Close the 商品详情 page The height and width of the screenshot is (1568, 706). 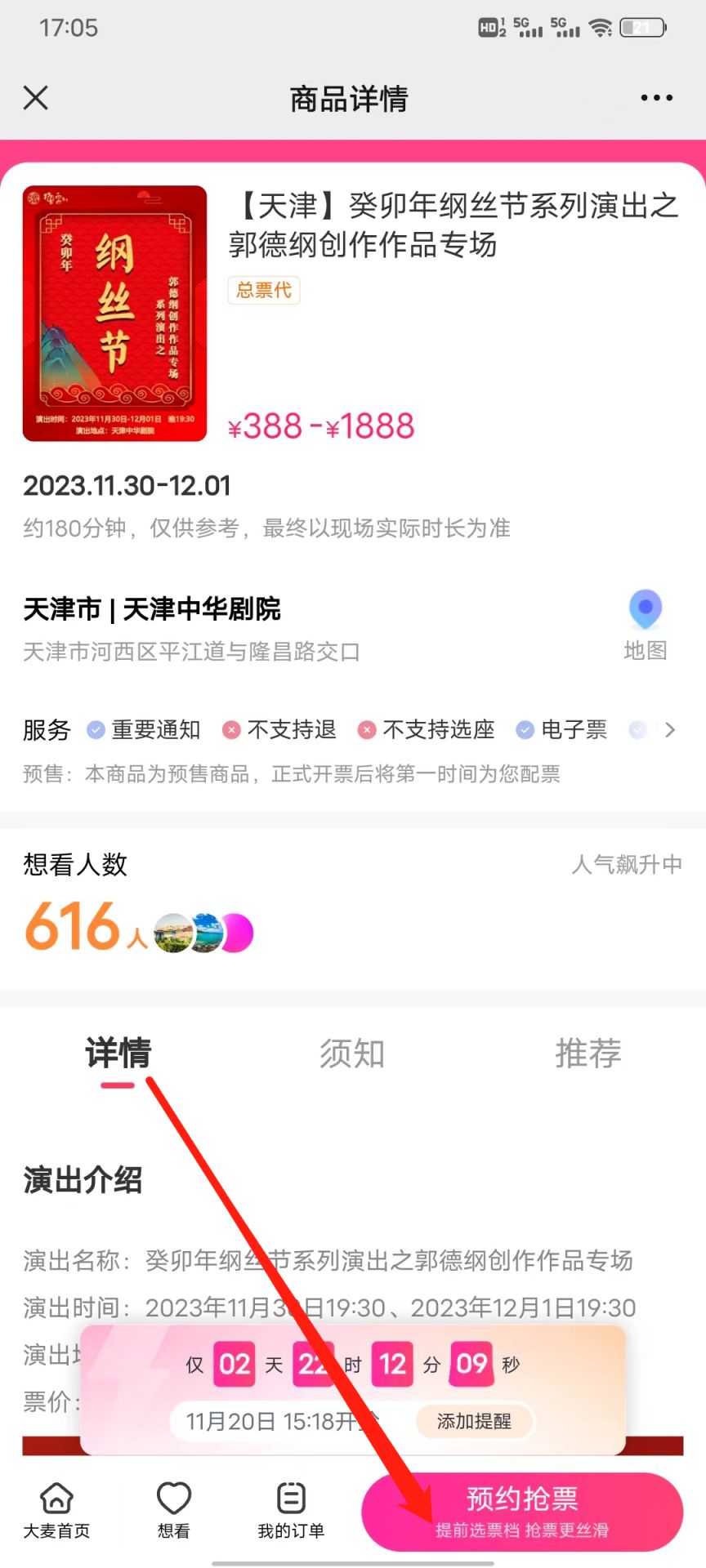click(36, 98)
